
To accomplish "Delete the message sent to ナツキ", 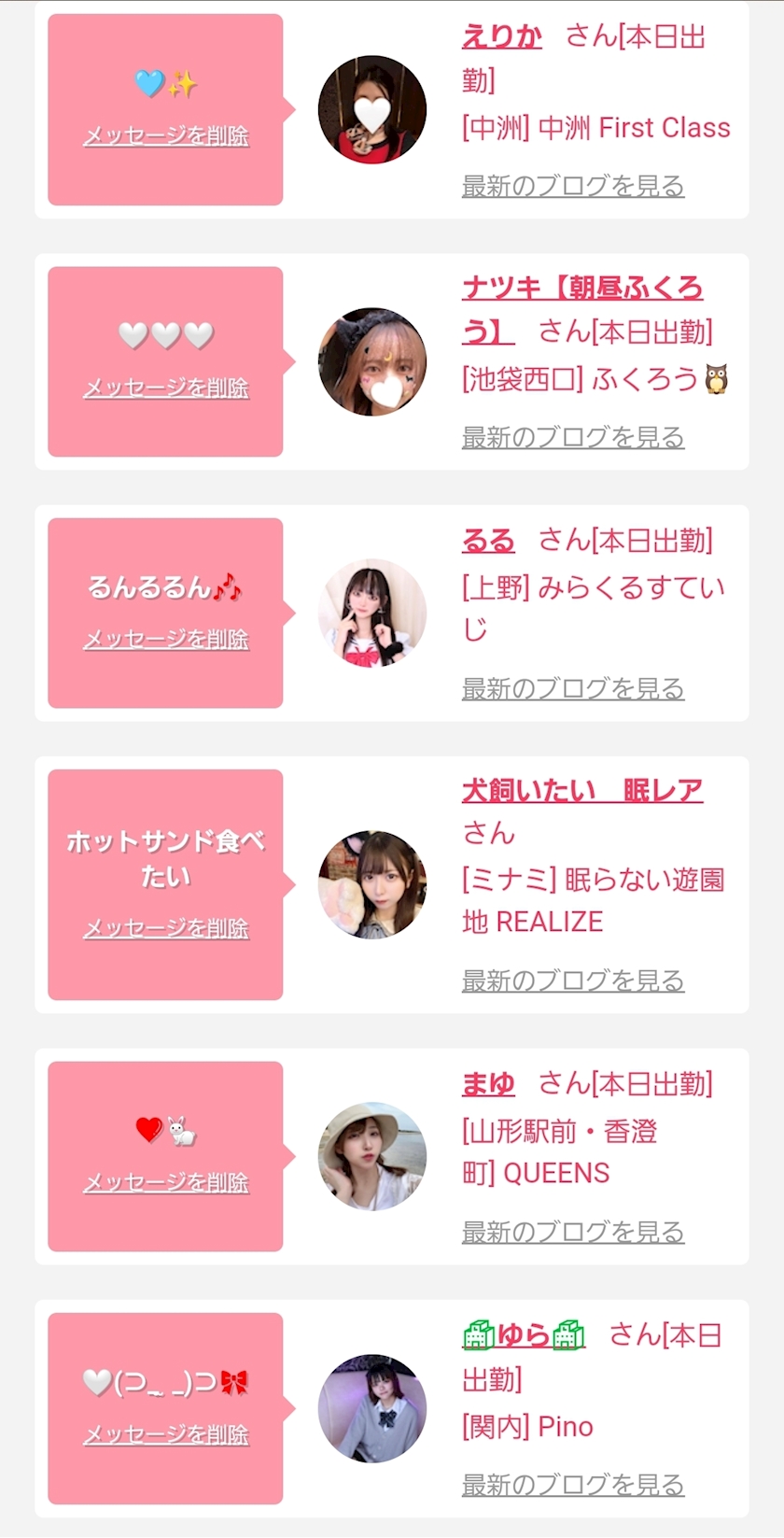I will [166, 388].
